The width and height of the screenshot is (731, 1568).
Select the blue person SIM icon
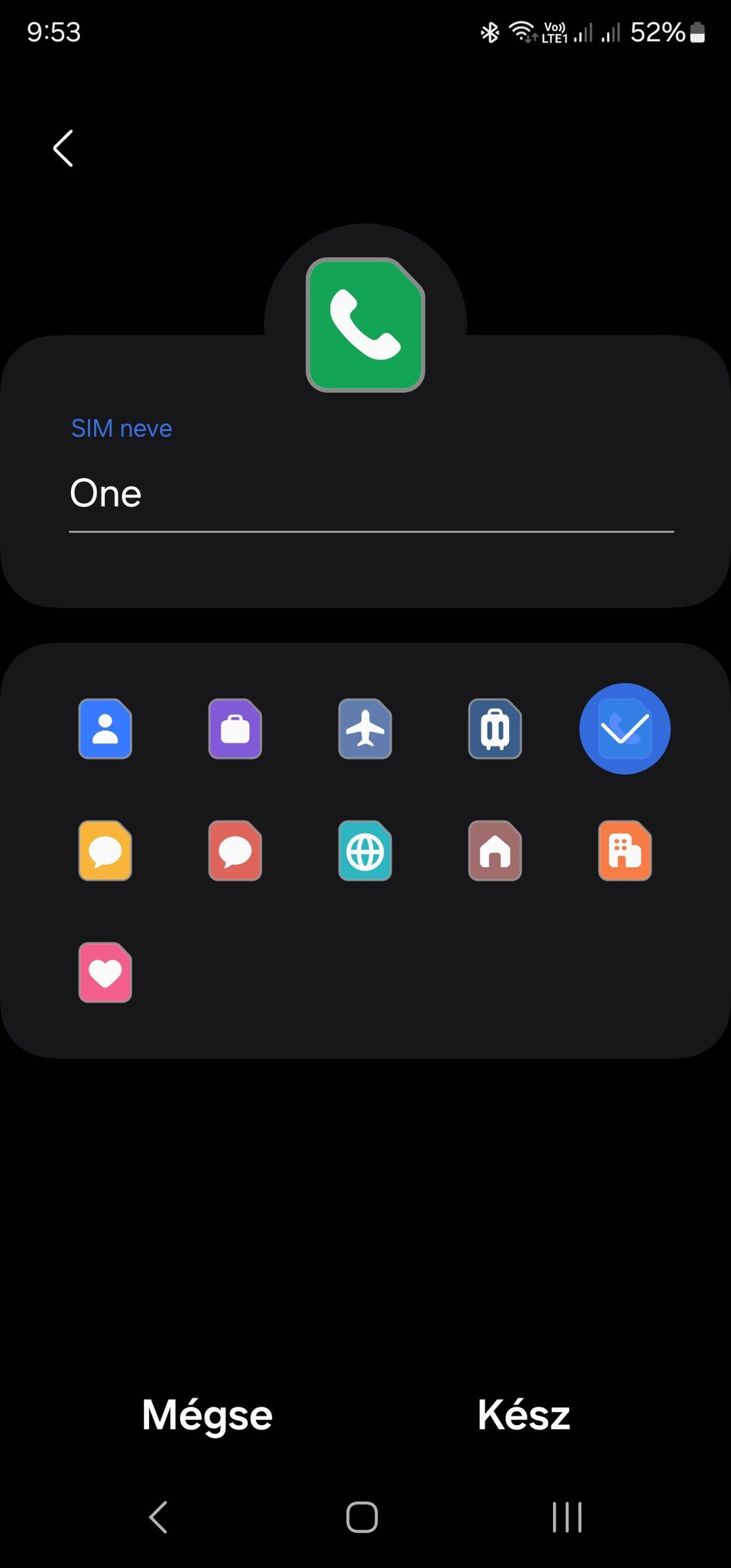[105, 728]
